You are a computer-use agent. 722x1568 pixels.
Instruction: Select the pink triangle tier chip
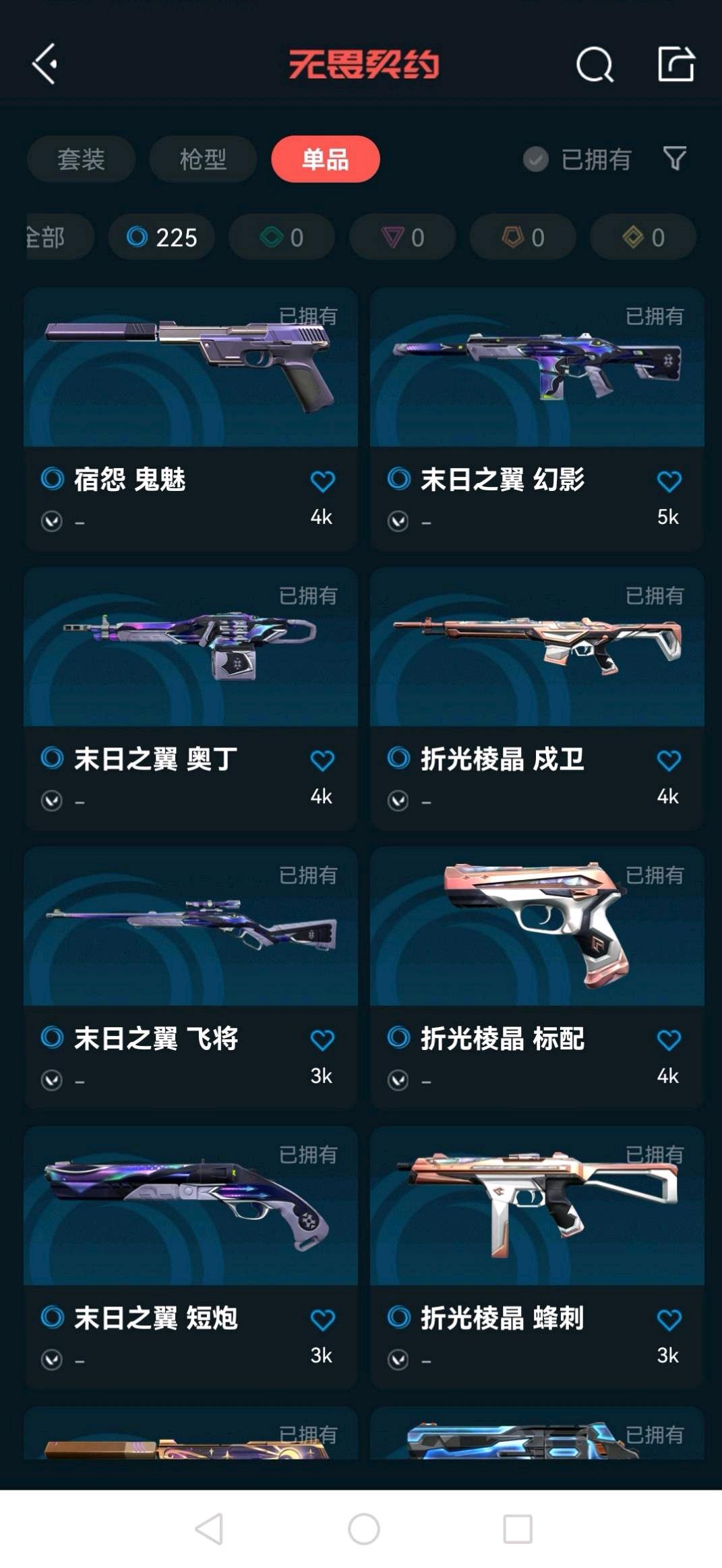[x=402, y=237]
